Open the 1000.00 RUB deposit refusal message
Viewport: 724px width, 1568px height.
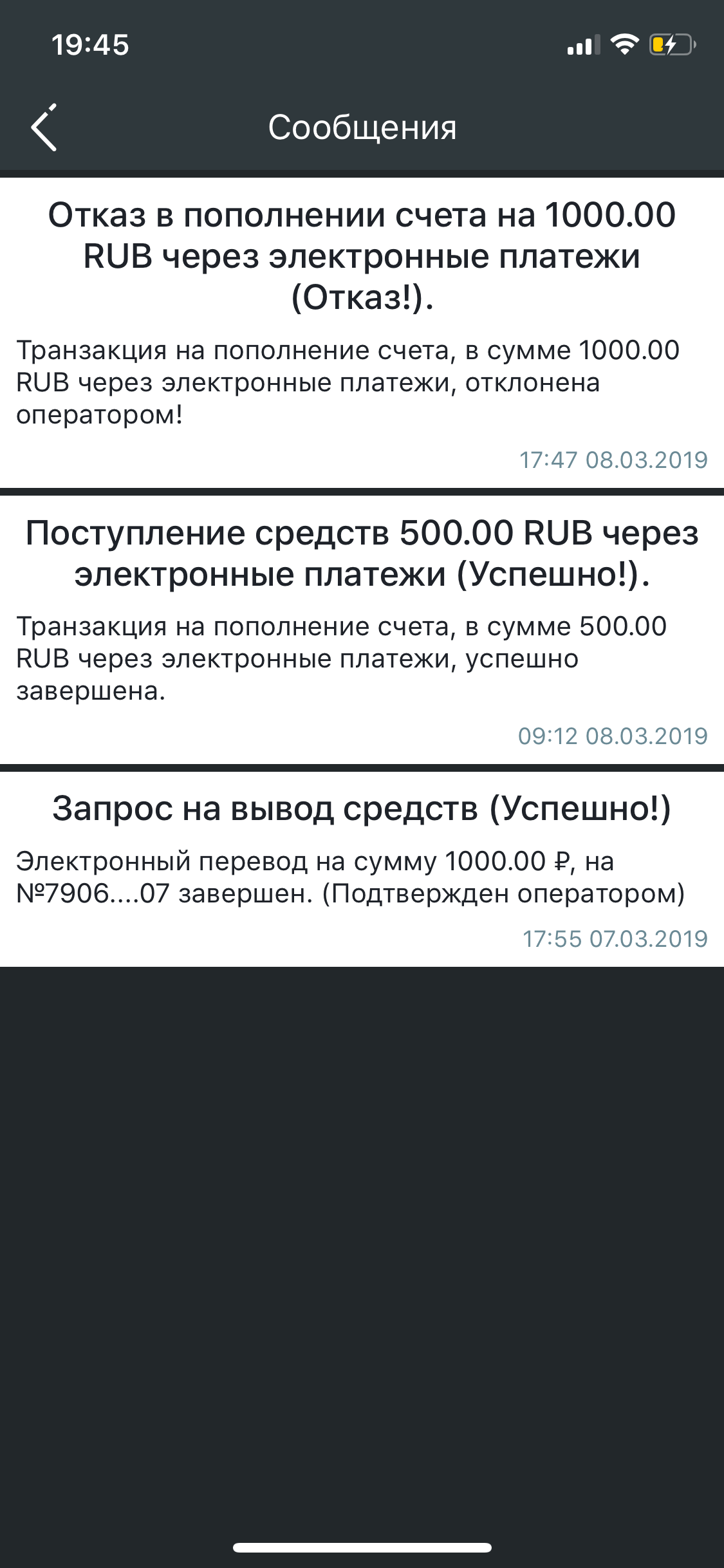[362, 332]
